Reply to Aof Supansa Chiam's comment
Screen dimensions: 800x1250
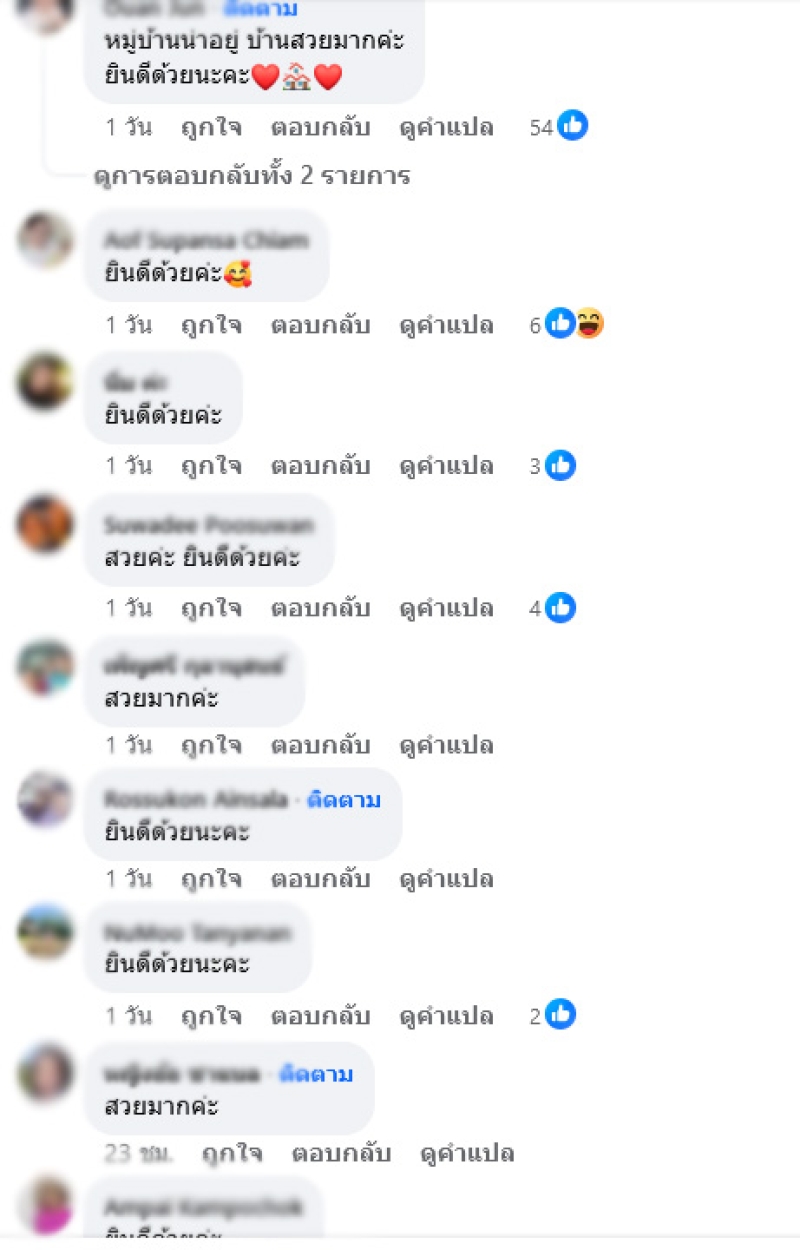320,325
